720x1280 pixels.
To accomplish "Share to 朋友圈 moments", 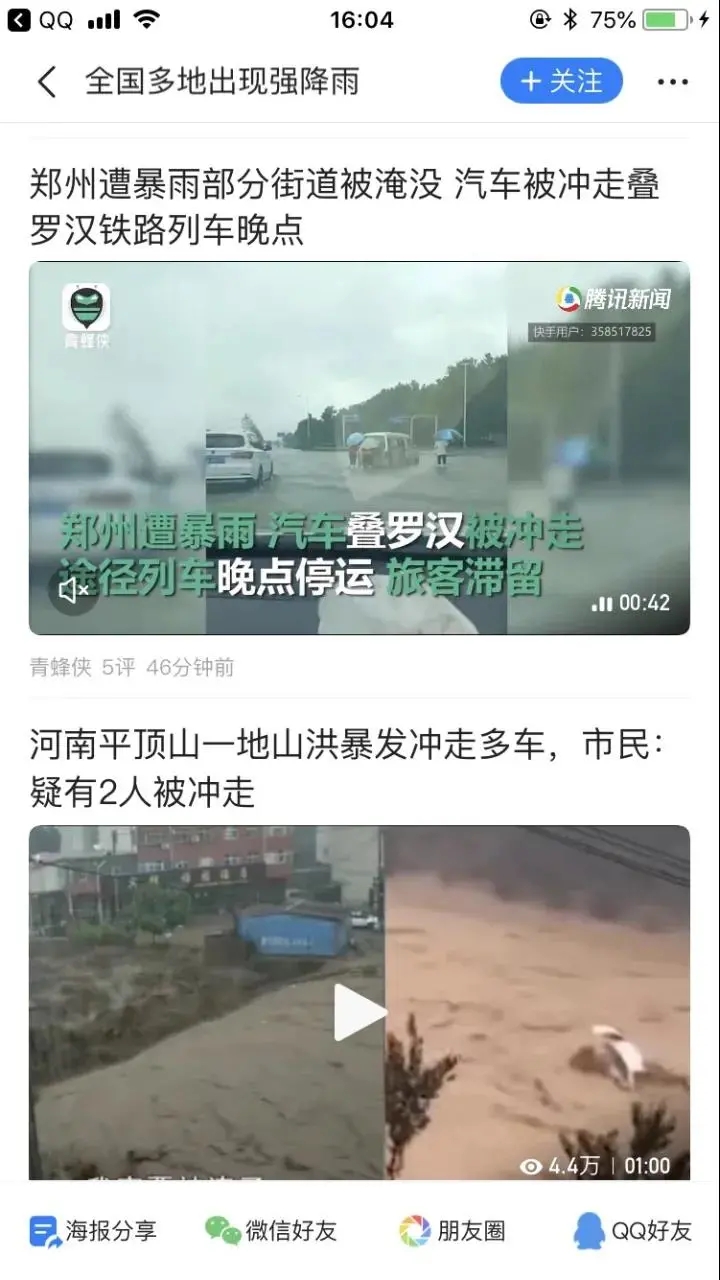I will click(452, 1231).
